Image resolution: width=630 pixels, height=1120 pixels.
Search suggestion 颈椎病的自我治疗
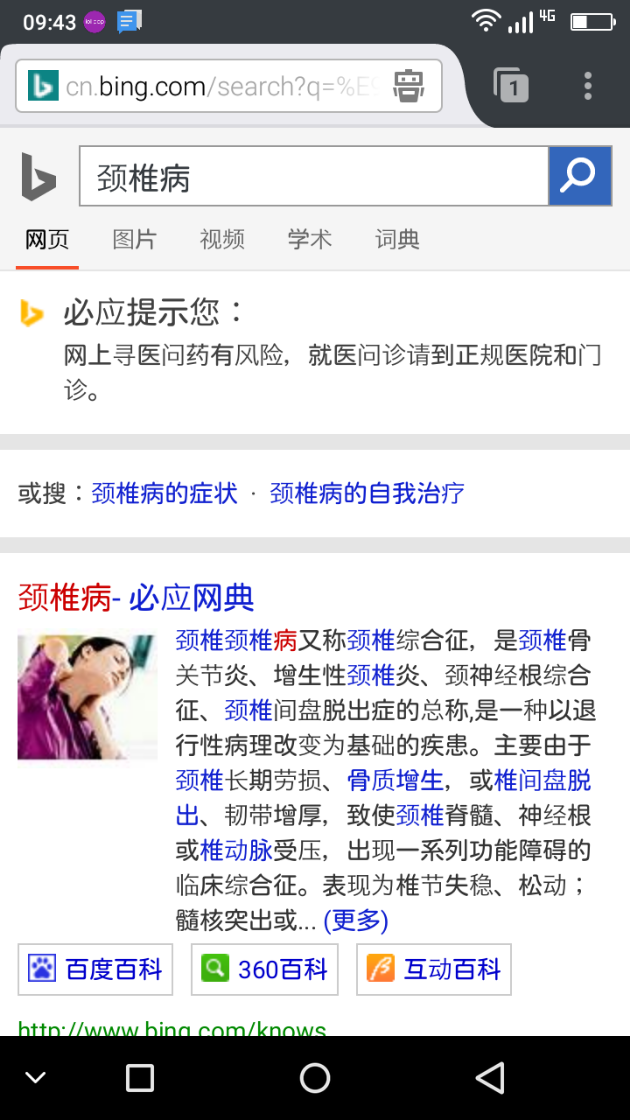point(367,494)
